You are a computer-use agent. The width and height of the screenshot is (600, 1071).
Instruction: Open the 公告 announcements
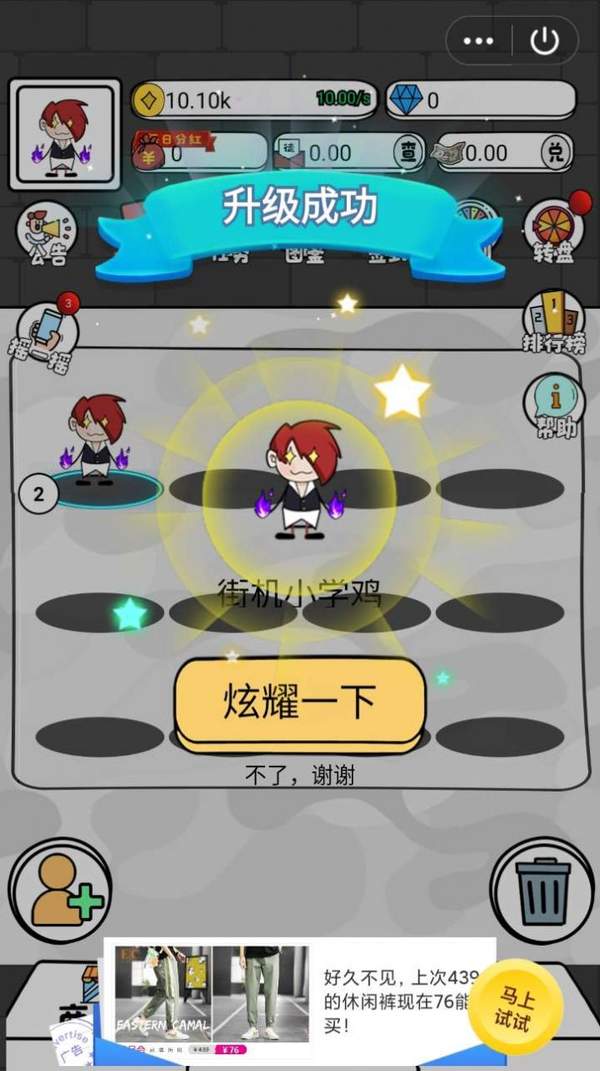pyautogui.click(x=47, y=235)
